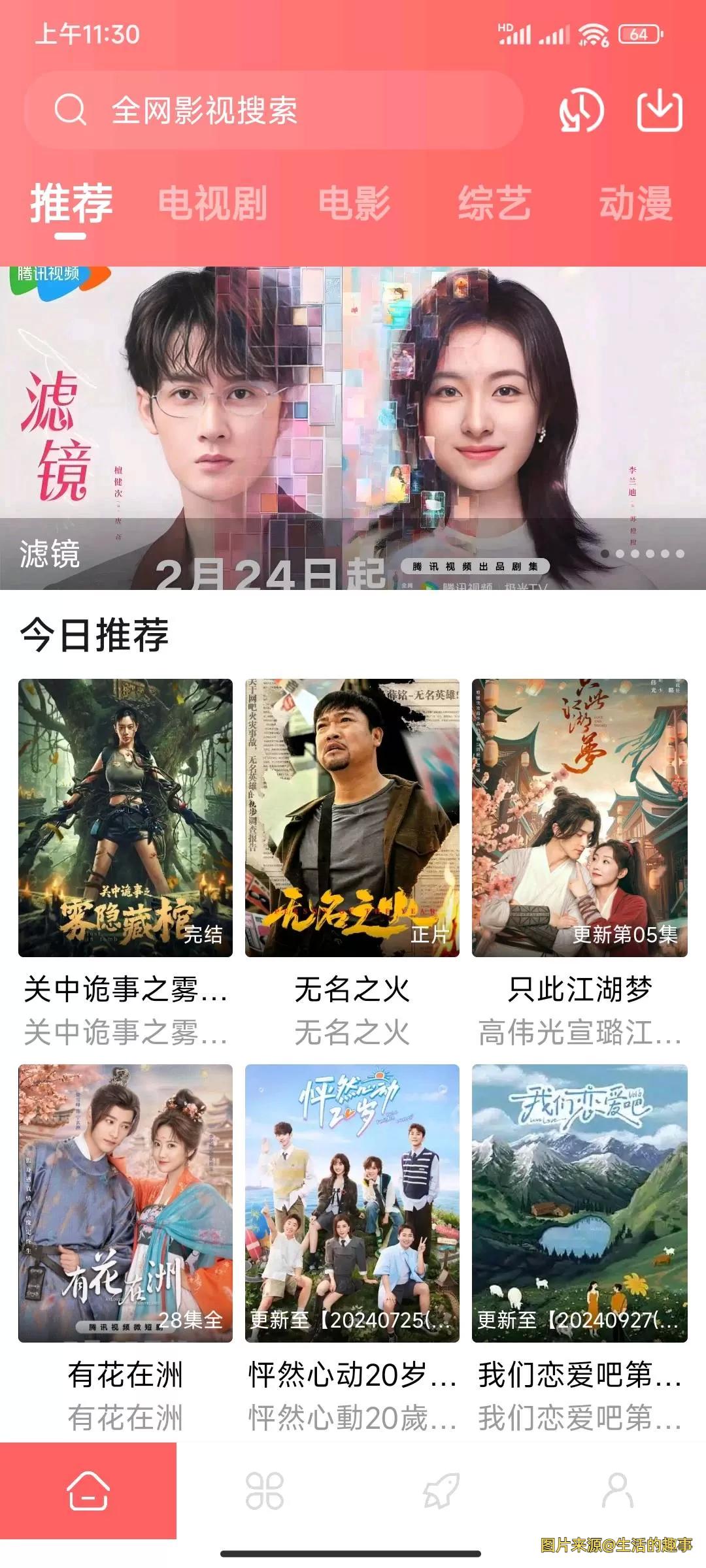Switch to the 电视剧 tab
This screenshot has width=706, height=1568.
click(212, 203)
